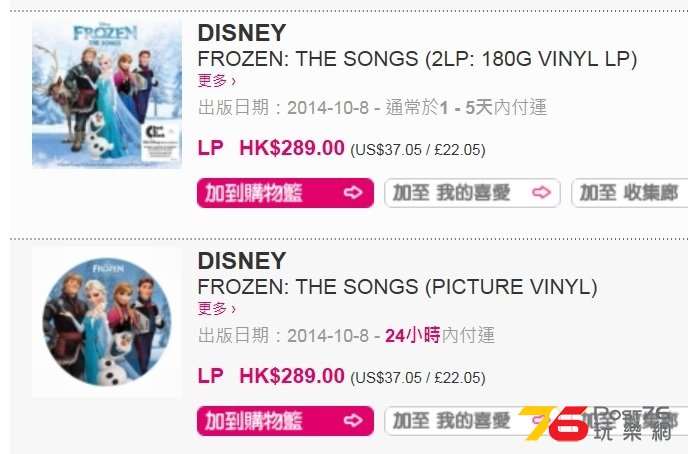Tap 更多 under the 2LP 180G vinyl

(216, 81)
